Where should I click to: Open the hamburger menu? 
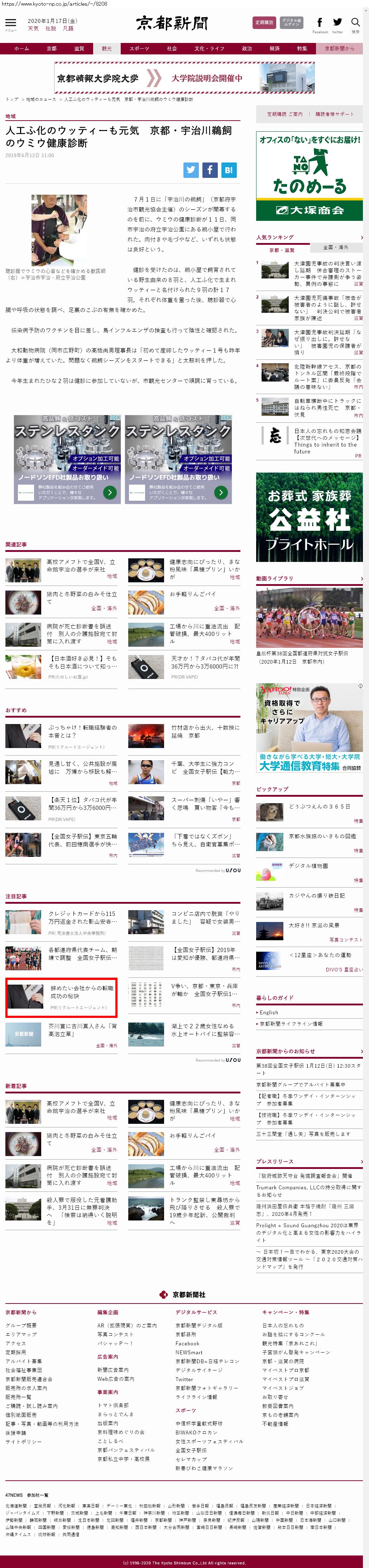10,24
